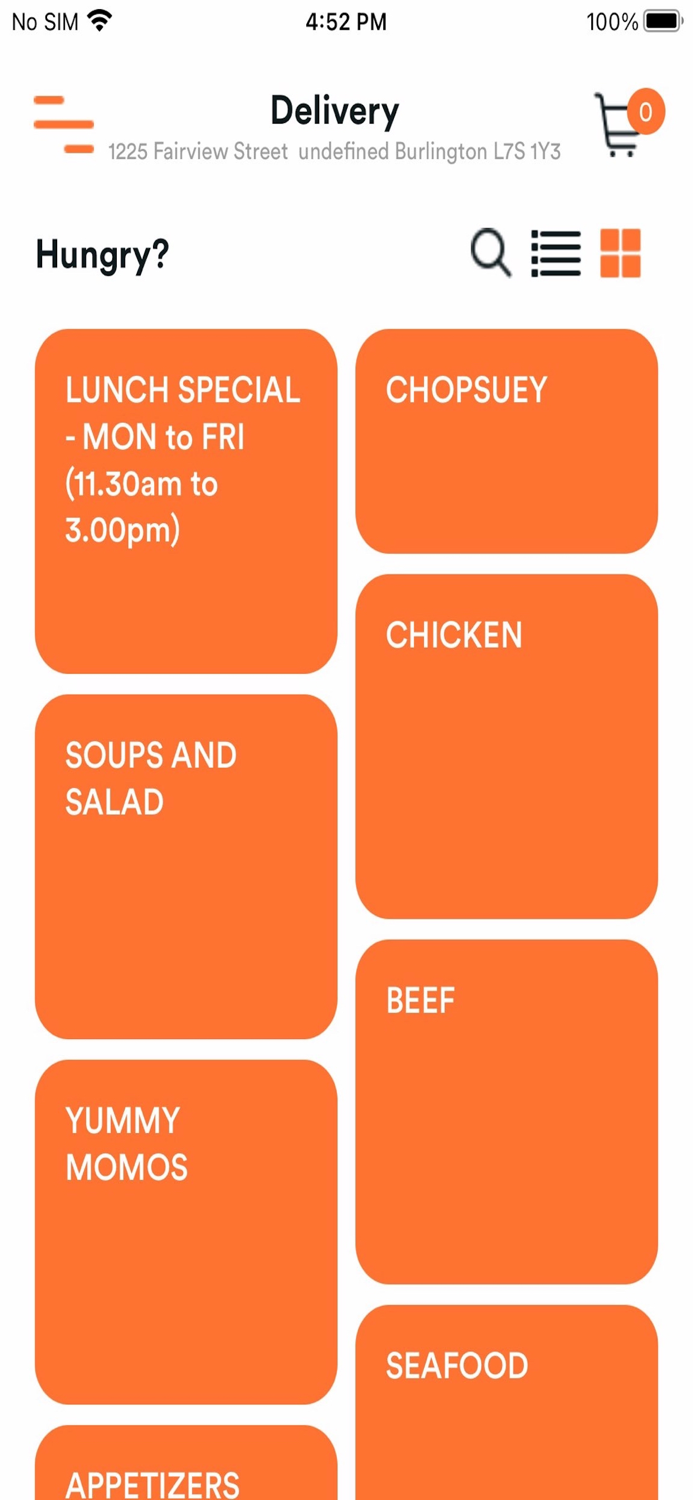
Task: Open the Yummy Momos category
Action: 186,1232
